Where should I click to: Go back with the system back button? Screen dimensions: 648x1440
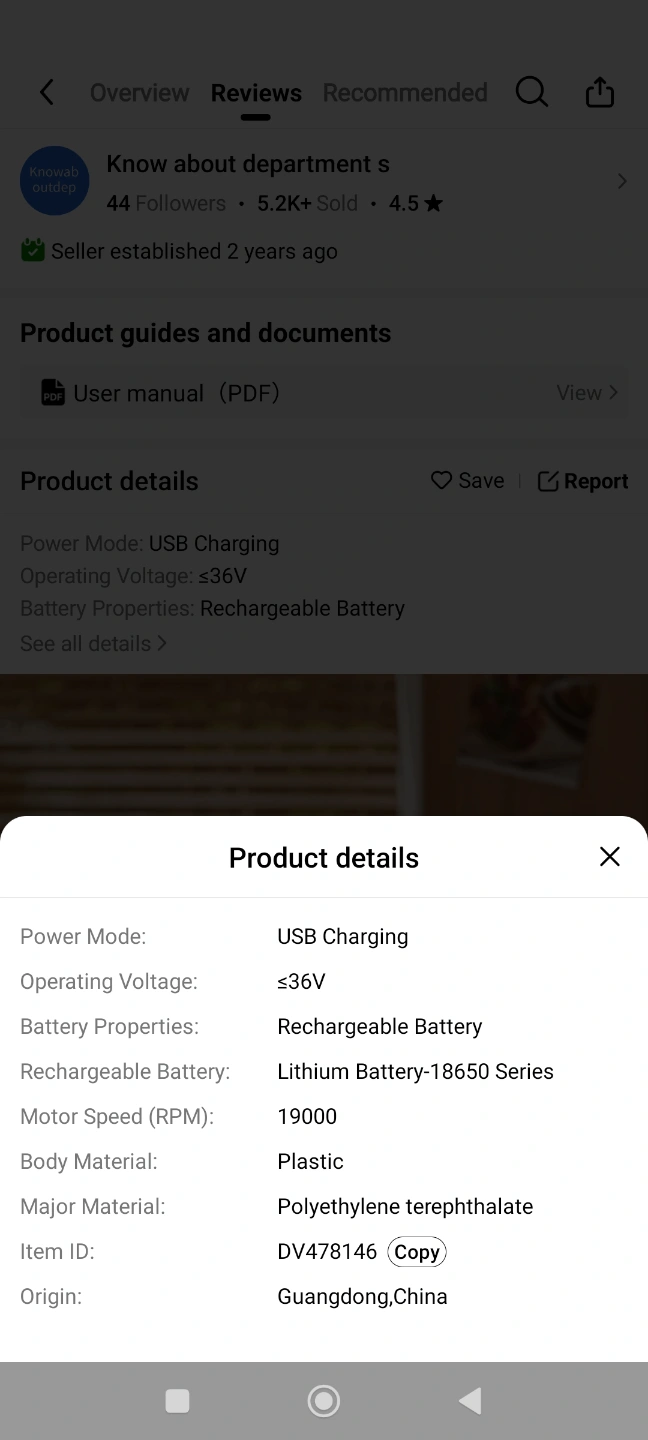tap(470, 1401)
